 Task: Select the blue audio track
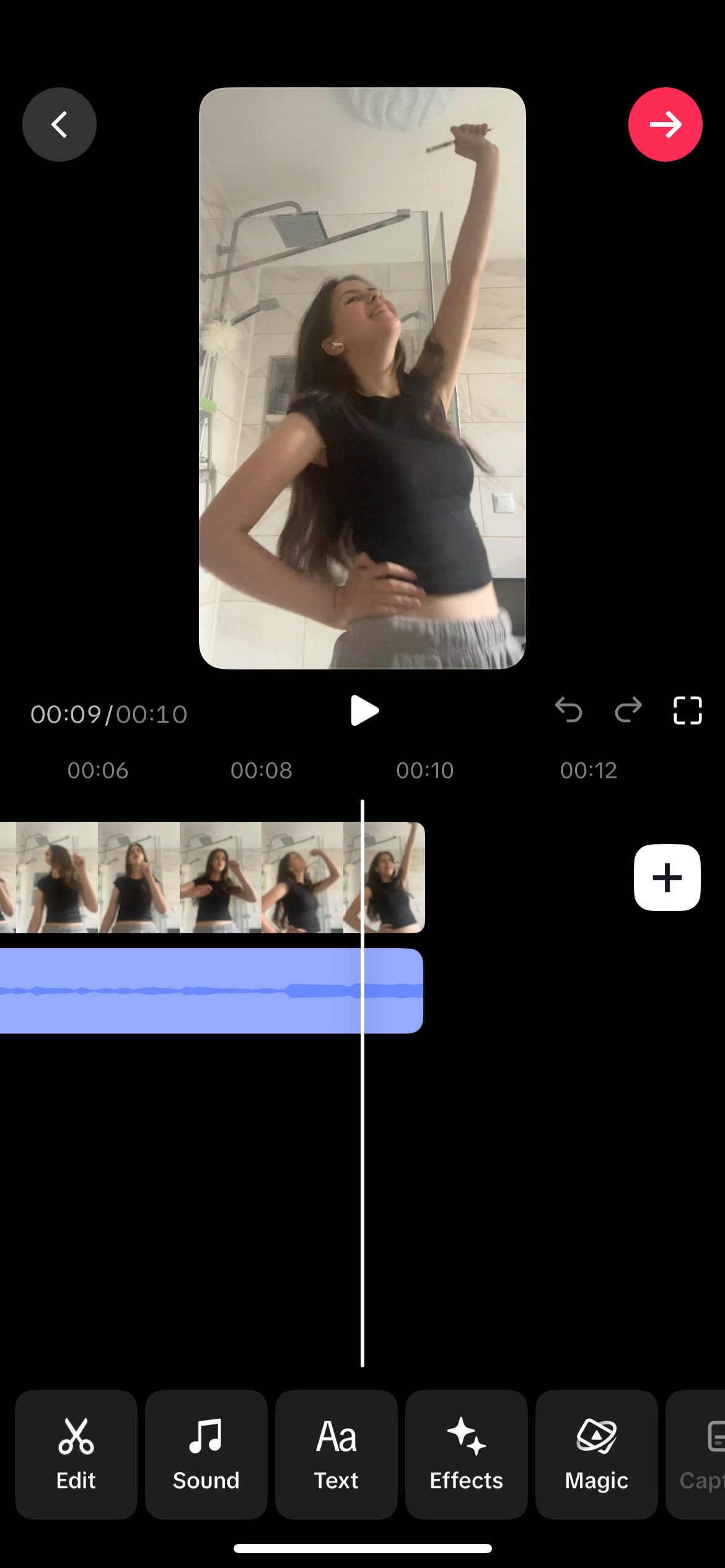tap(211, 991)
